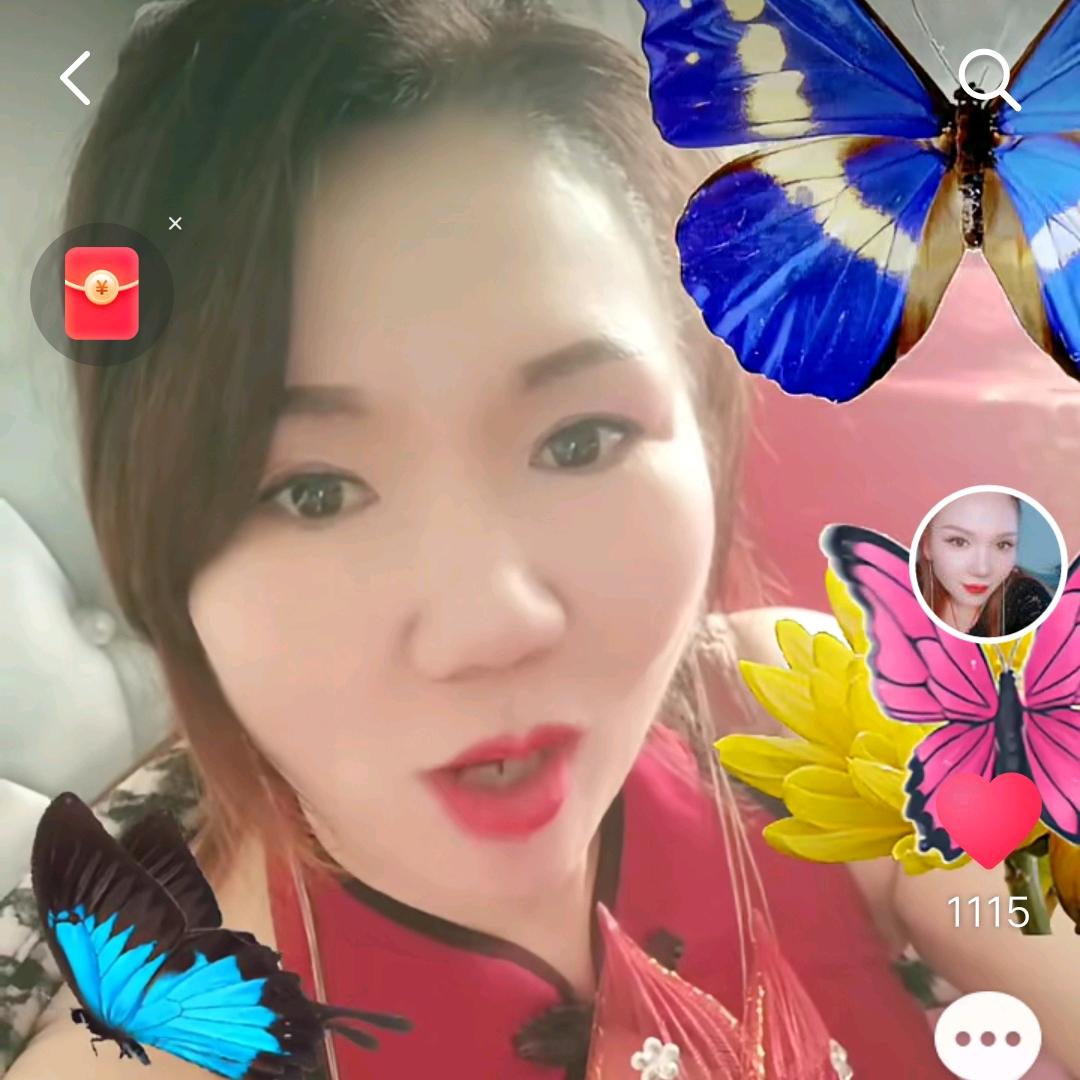Like this video with the heart
Viewport: 1080px width, 1080px height.
988,819
